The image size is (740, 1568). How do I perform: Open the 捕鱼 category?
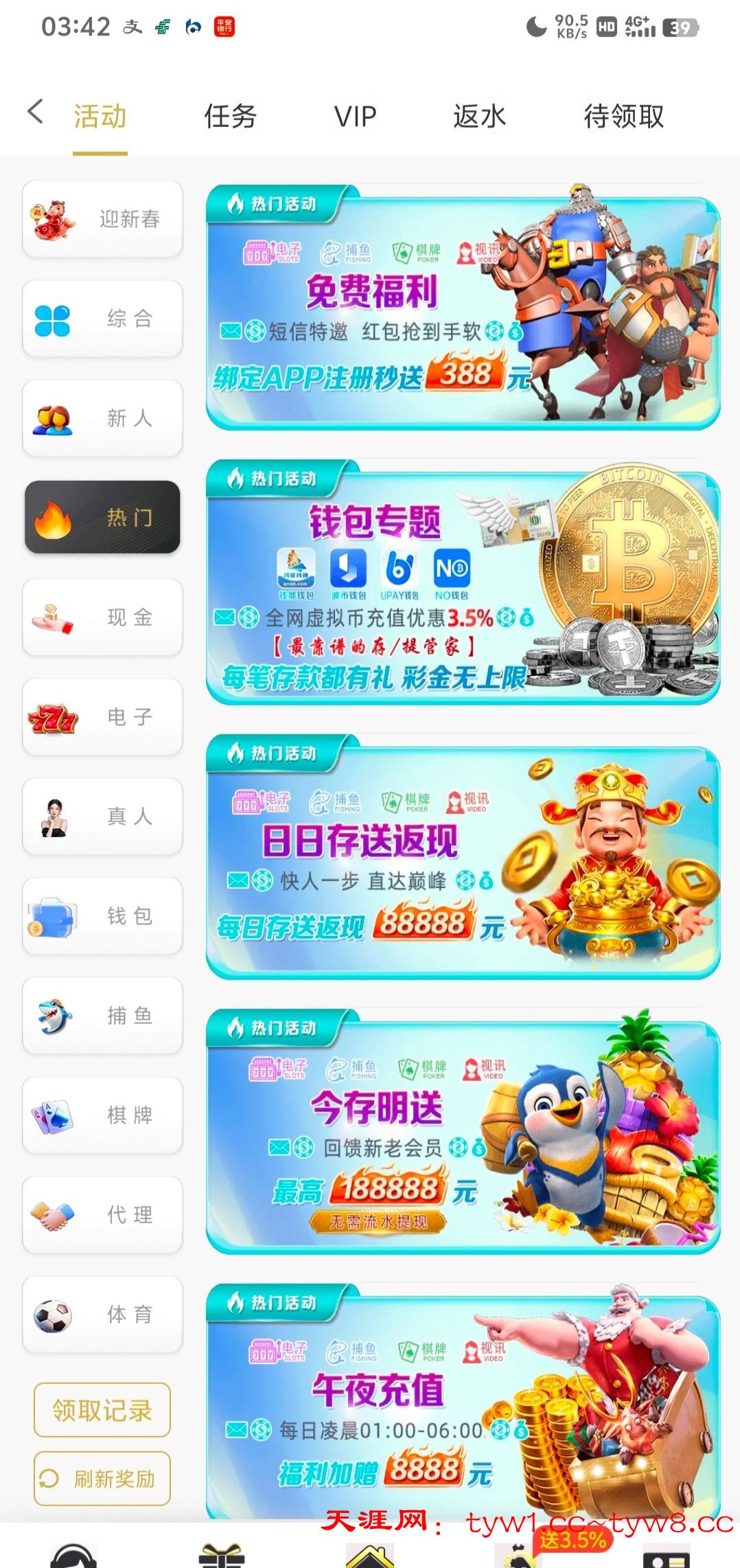pyautogui.click(x=103, y=1016)
